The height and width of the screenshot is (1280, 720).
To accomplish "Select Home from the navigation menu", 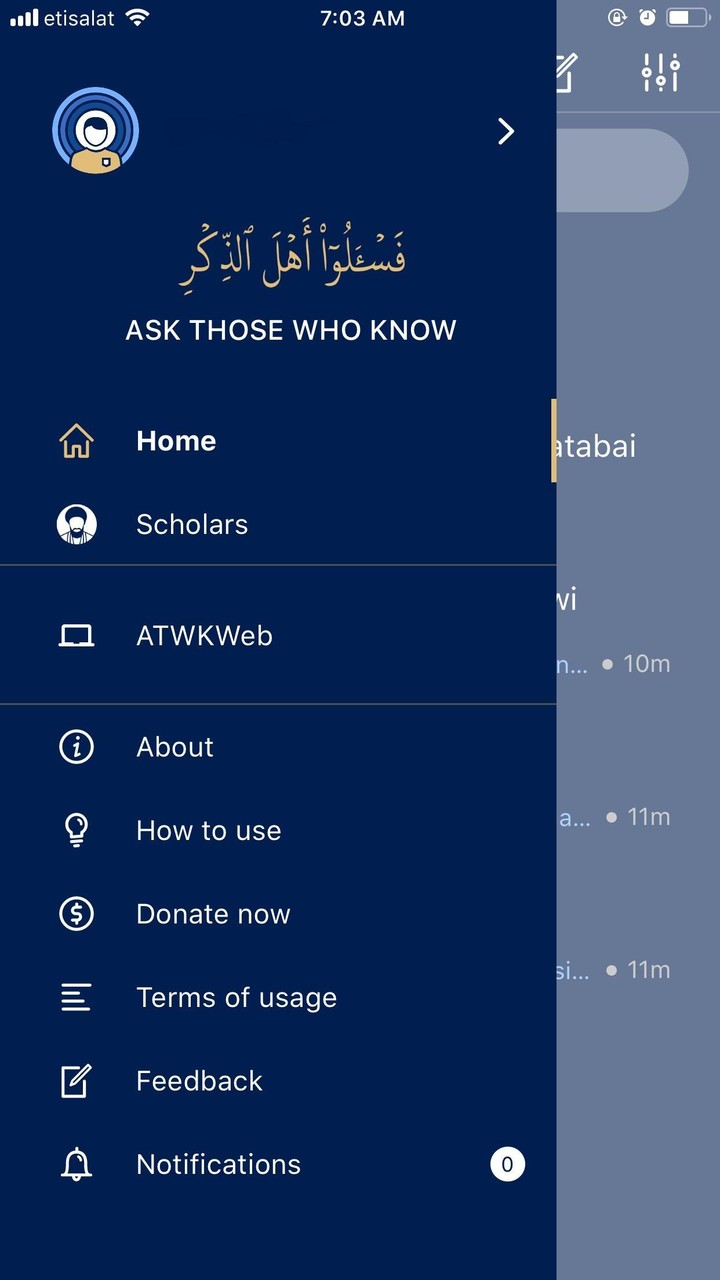I will 176,440.
